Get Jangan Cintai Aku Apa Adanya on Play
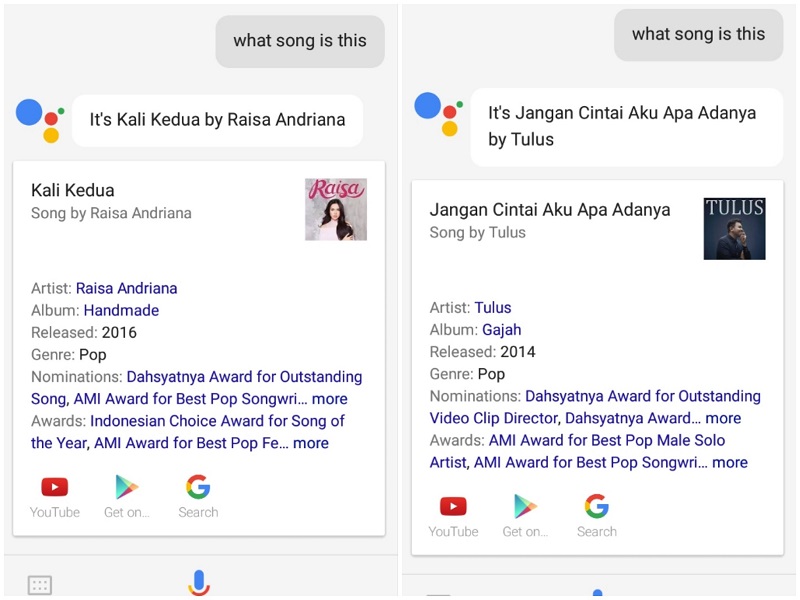Screen dimensions: 800x600 click(x=525, y=515)
